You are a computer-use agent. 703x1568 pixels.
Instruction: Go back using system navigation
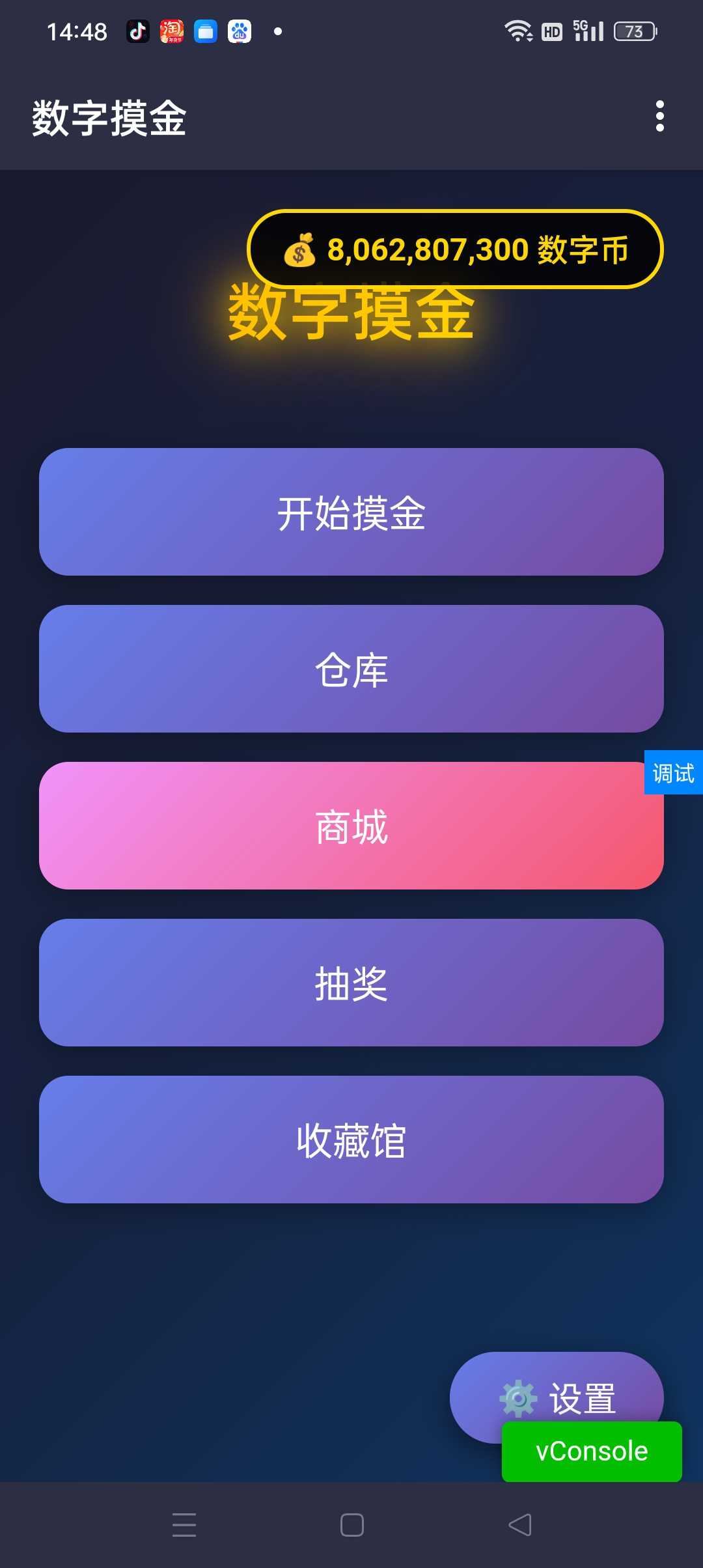point(519,1525)
